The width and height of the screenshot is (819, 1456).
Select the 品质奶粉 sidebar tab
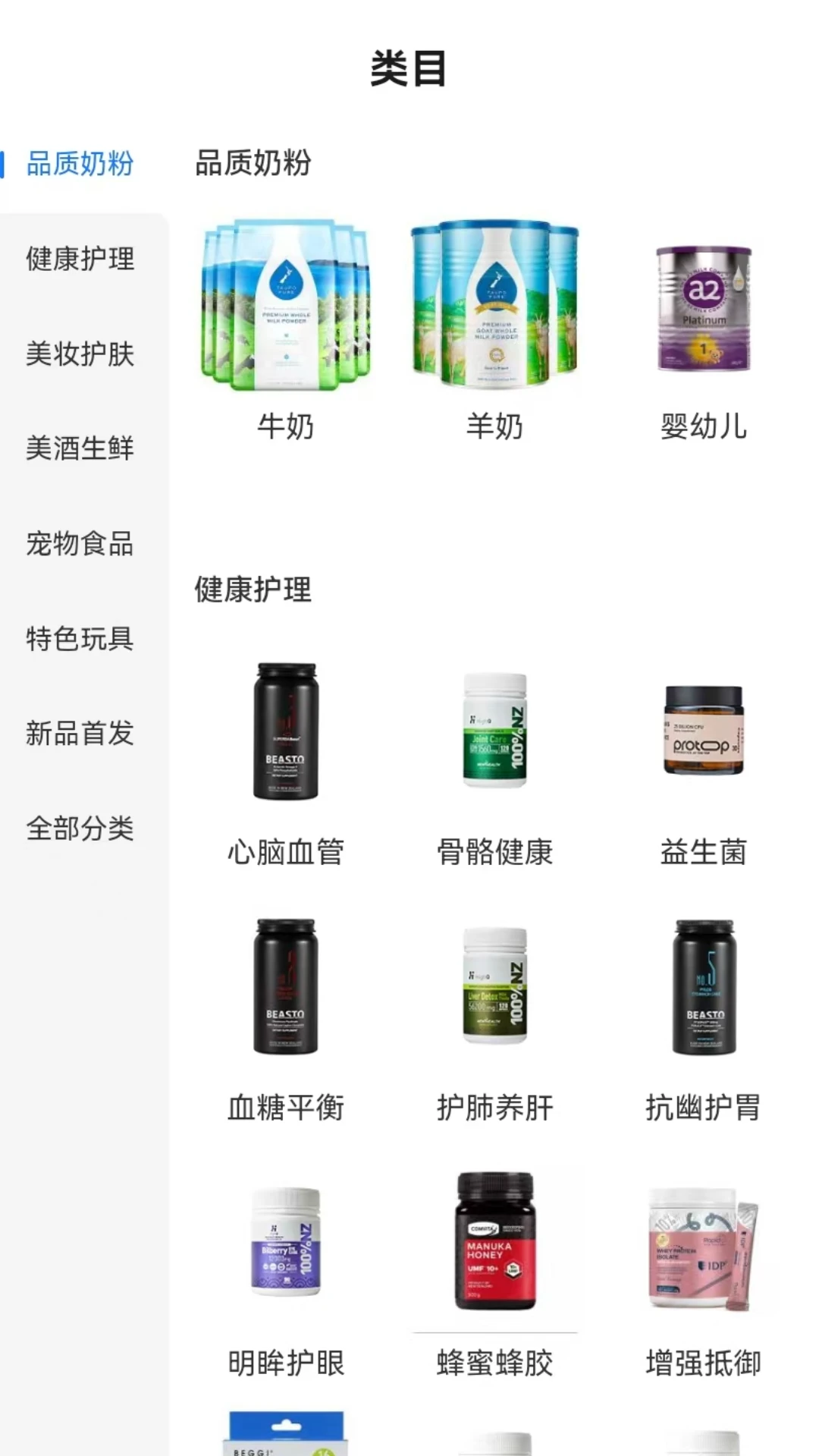[x=80, y=164]
